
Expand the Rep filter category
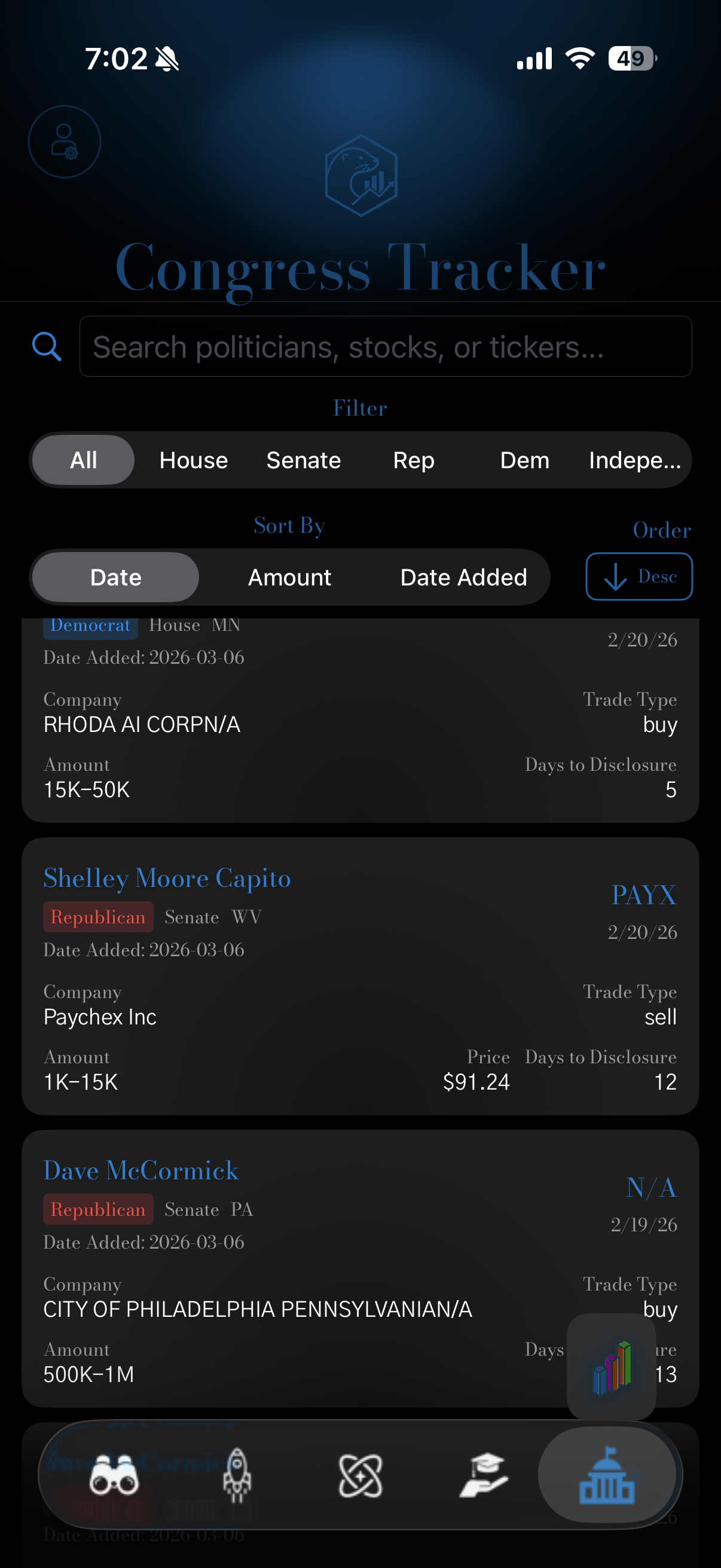click(414, 460)
